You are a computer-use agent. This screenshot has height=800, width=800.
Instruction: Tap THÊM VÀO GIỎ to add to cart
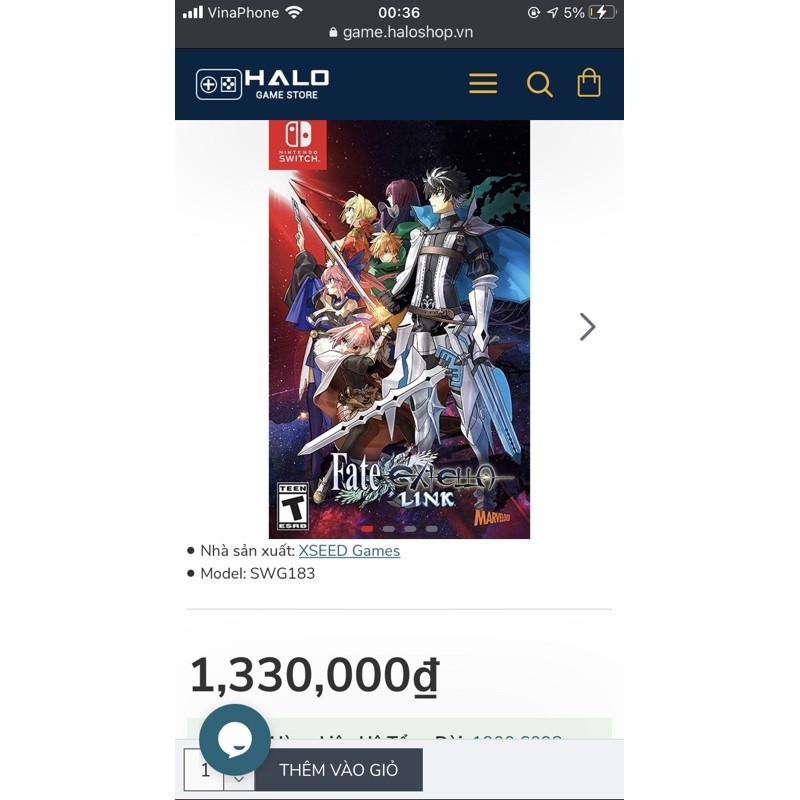coord(338,770)
